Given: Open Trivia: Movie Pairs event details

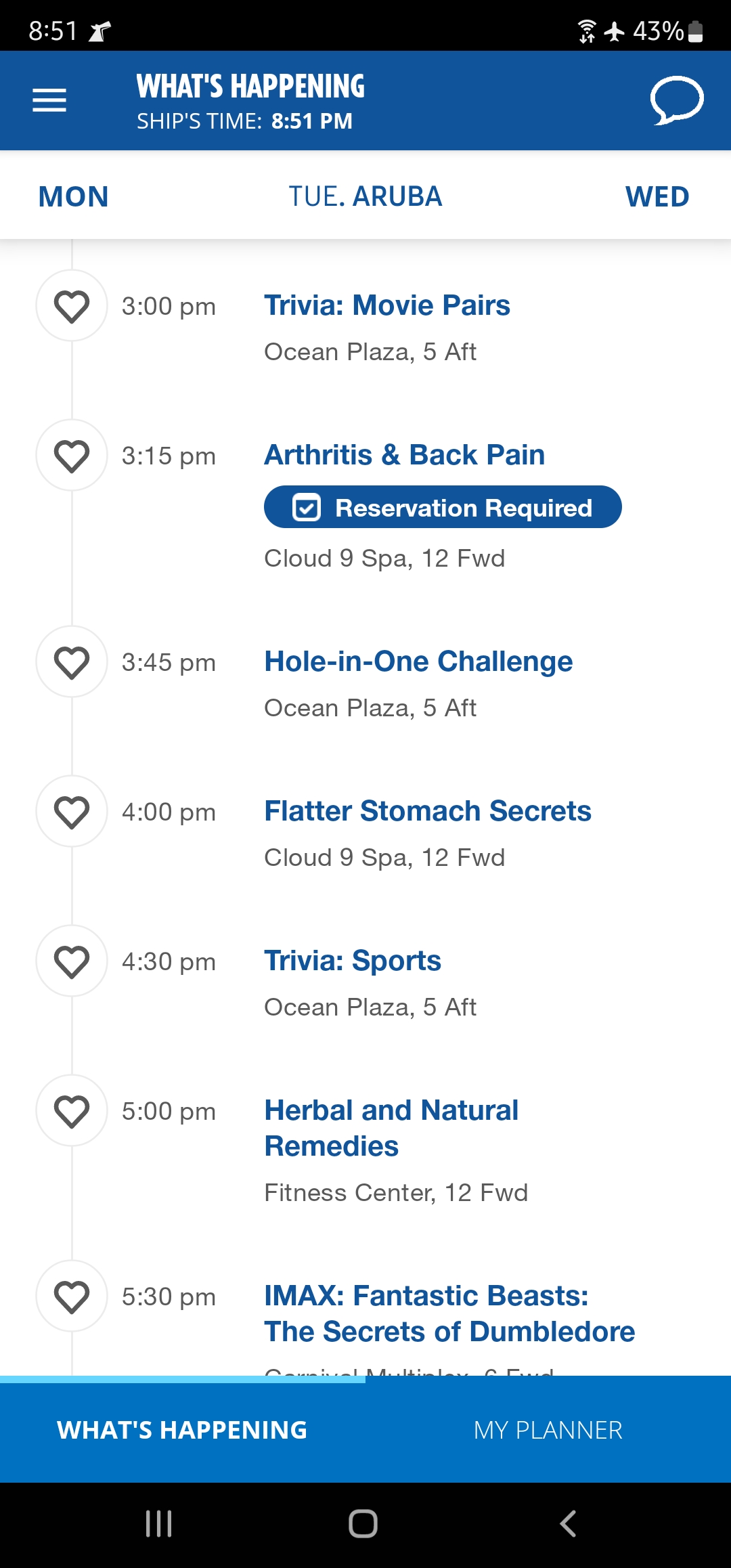Looking at the screenshot, I should click(x=387, y=305).
